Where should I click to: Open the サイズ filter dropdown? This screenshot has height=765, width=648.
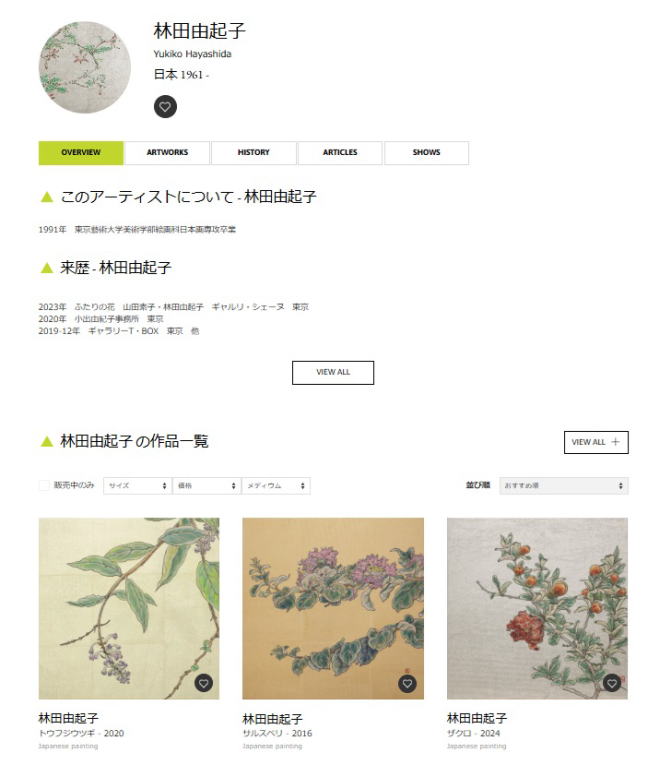[137, 485]
